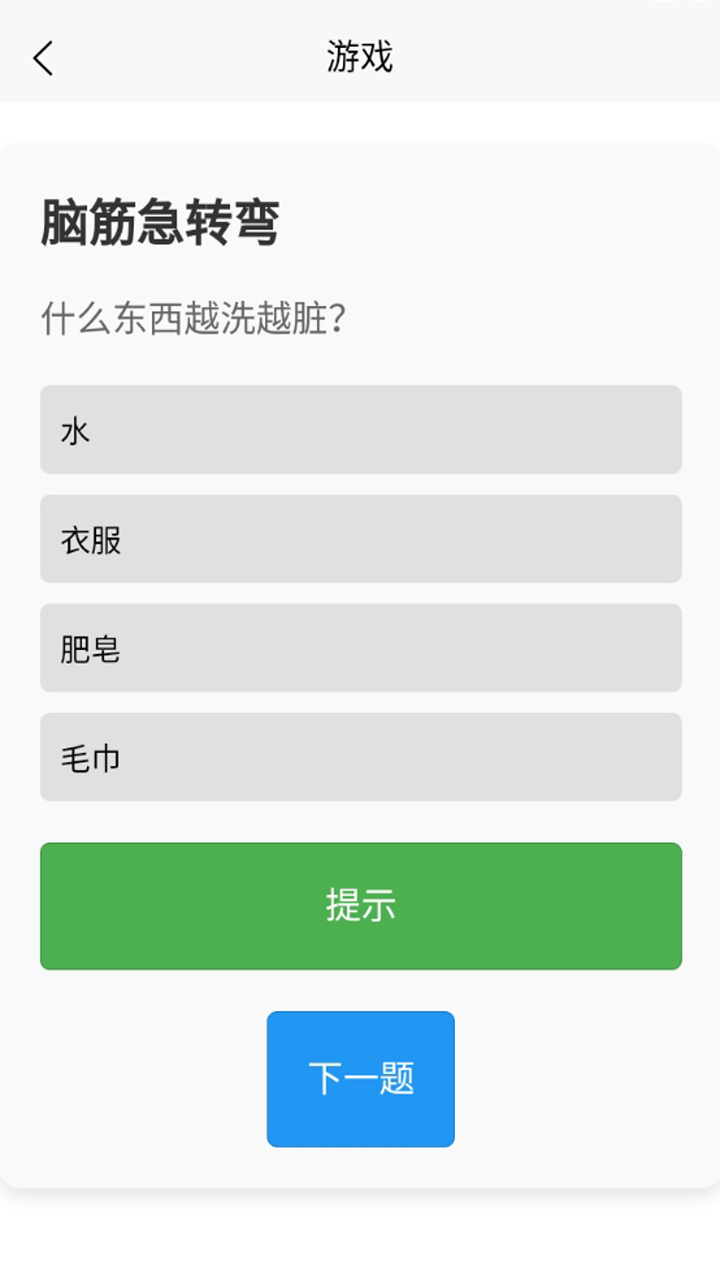Skip to 下一题 next question
The image size is (720, 1280).
[x=361, y=1079]
